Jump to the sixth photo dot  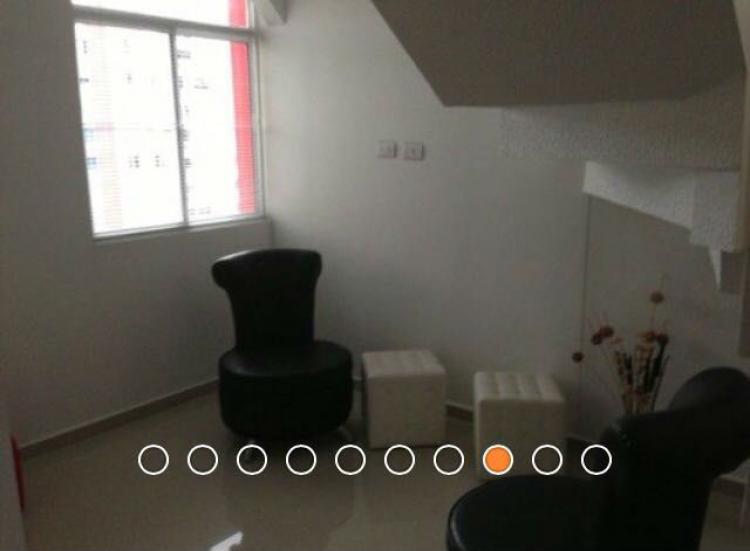click(399, 459)
